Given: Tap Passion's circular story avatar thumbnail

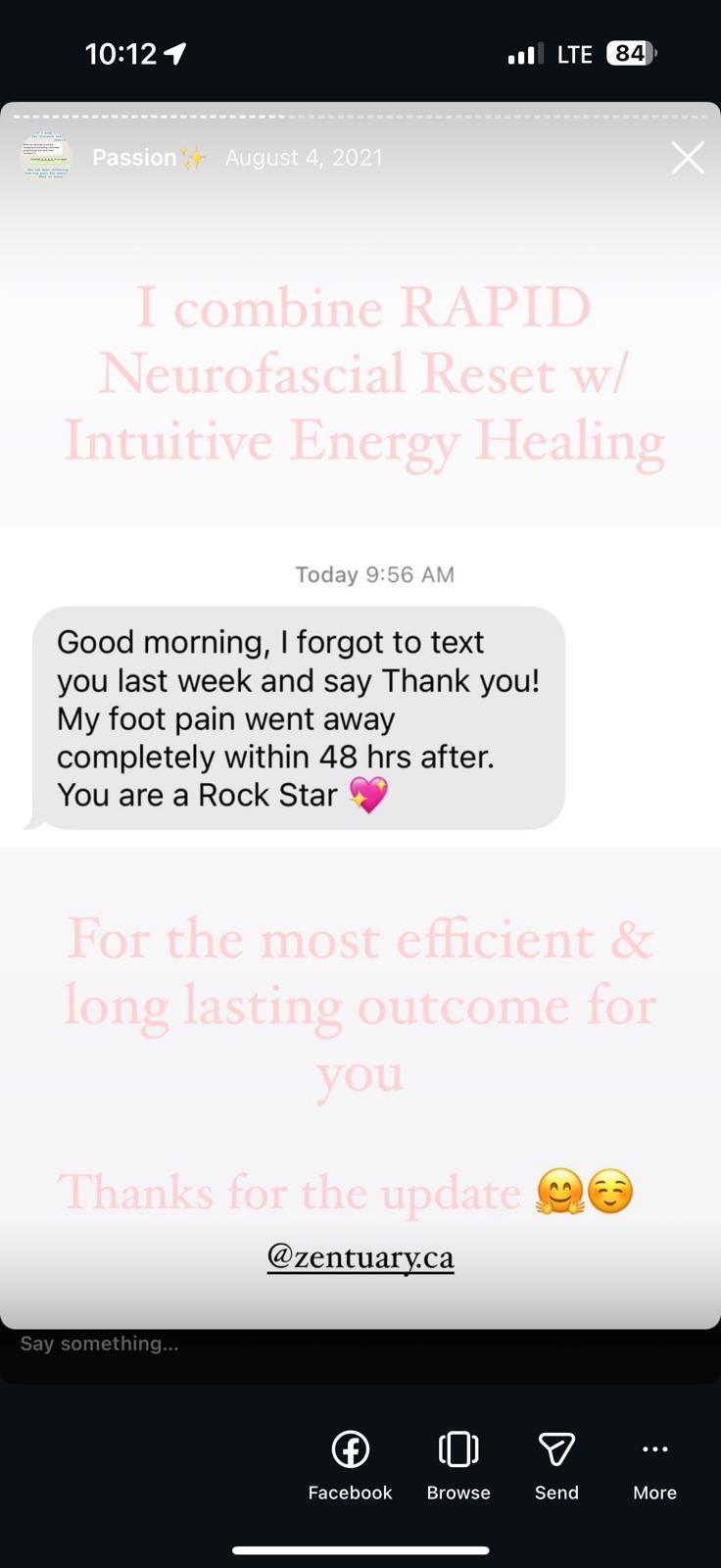Looking at the screenshot, I should [46, 157].
